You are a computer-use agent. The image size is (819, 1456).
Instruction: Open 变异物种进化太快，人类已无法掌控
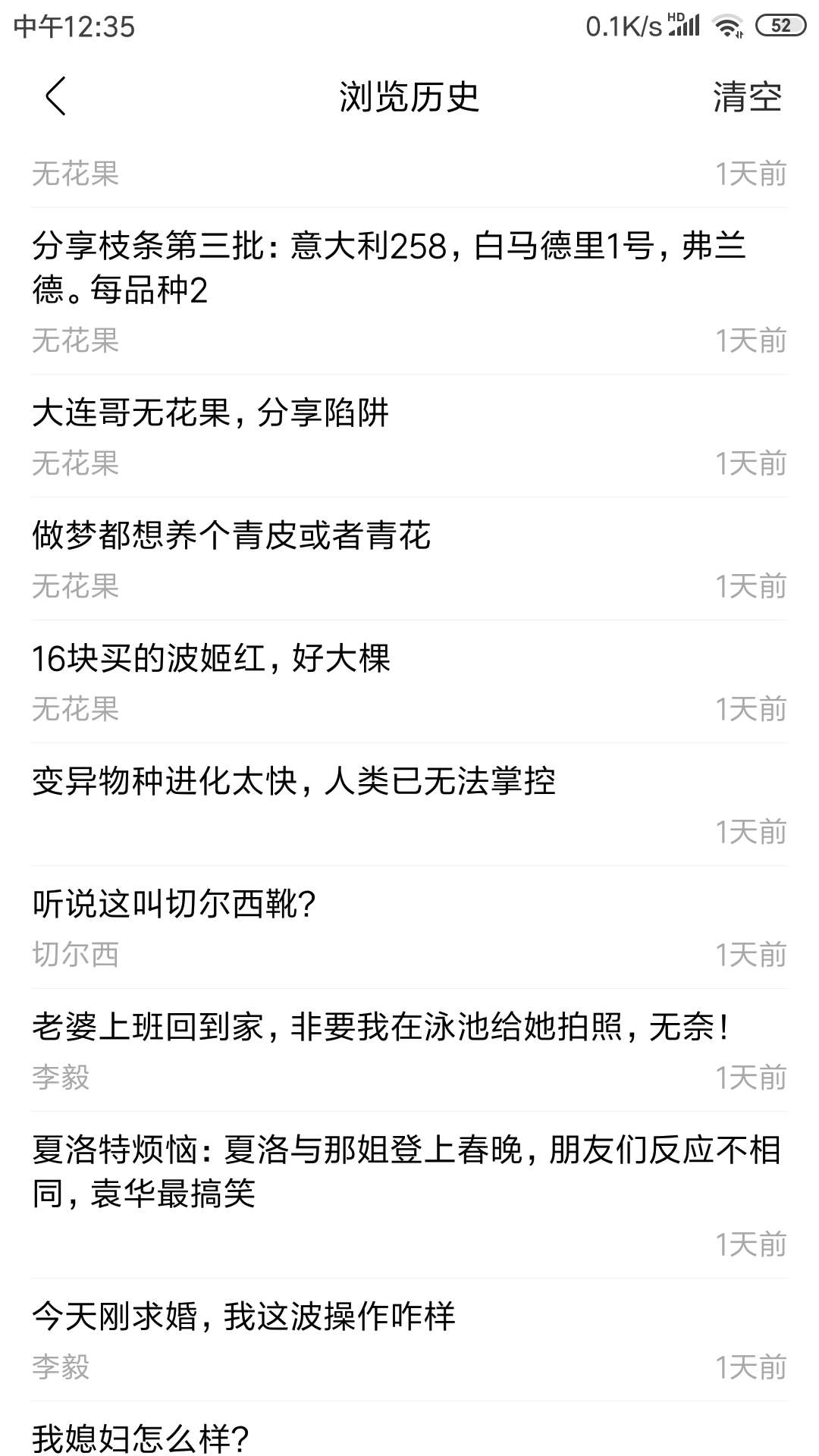(x=409, y=805)
